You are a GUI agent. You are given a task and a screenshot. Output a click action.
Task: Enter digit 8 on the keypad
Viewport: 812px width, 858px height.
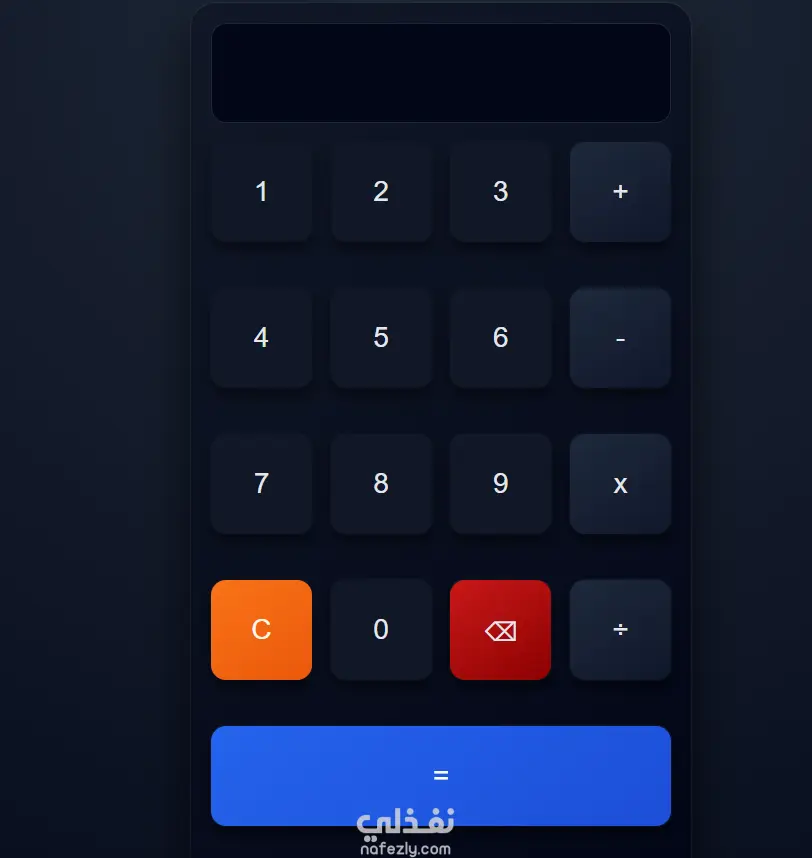[381, 483]
